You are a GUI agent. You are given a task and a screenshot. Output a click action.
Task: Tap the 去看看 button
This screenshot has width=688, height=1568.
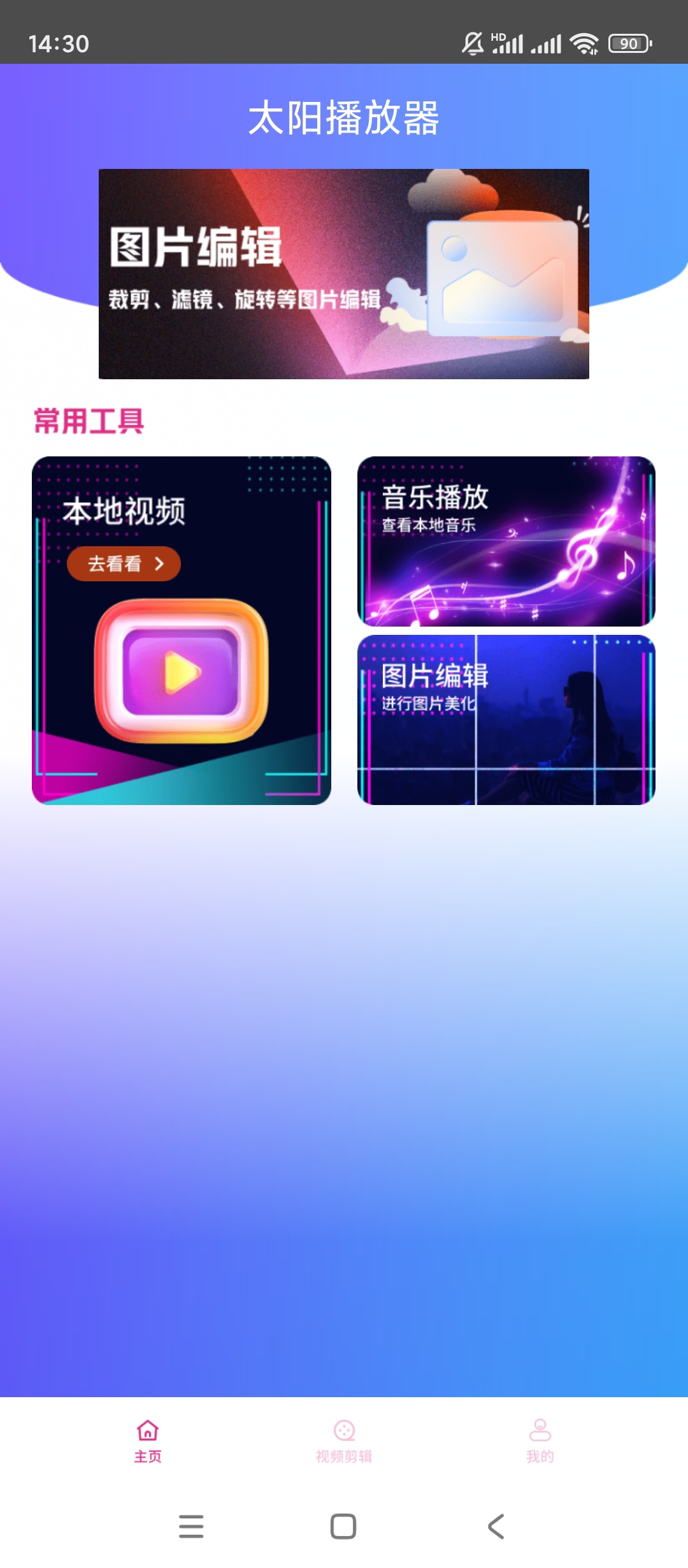pos(124,563)
